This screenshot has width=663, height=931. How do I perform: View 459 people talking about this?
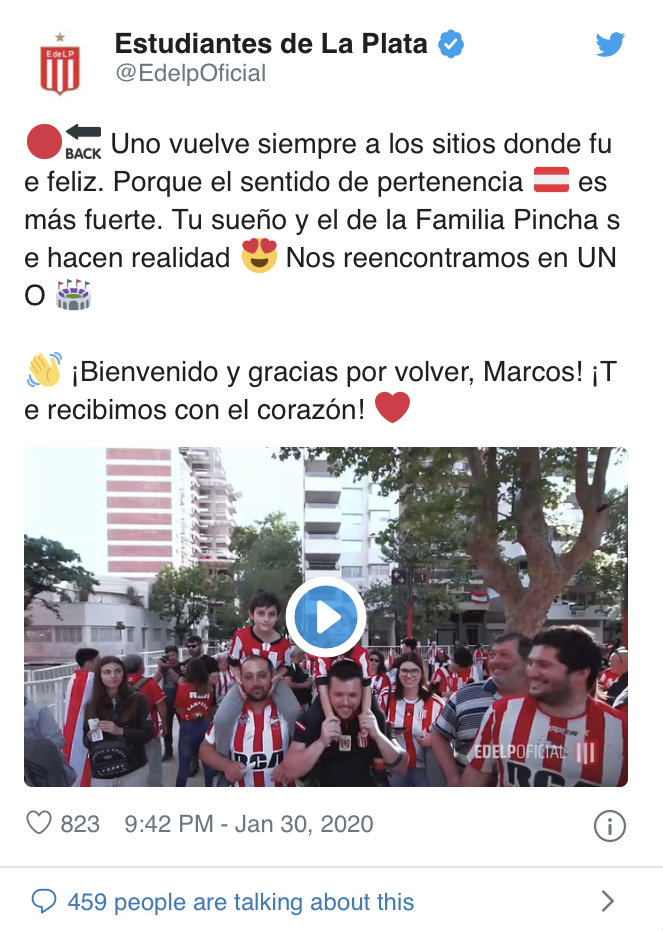pyautogui.click(x=240, y=902)
